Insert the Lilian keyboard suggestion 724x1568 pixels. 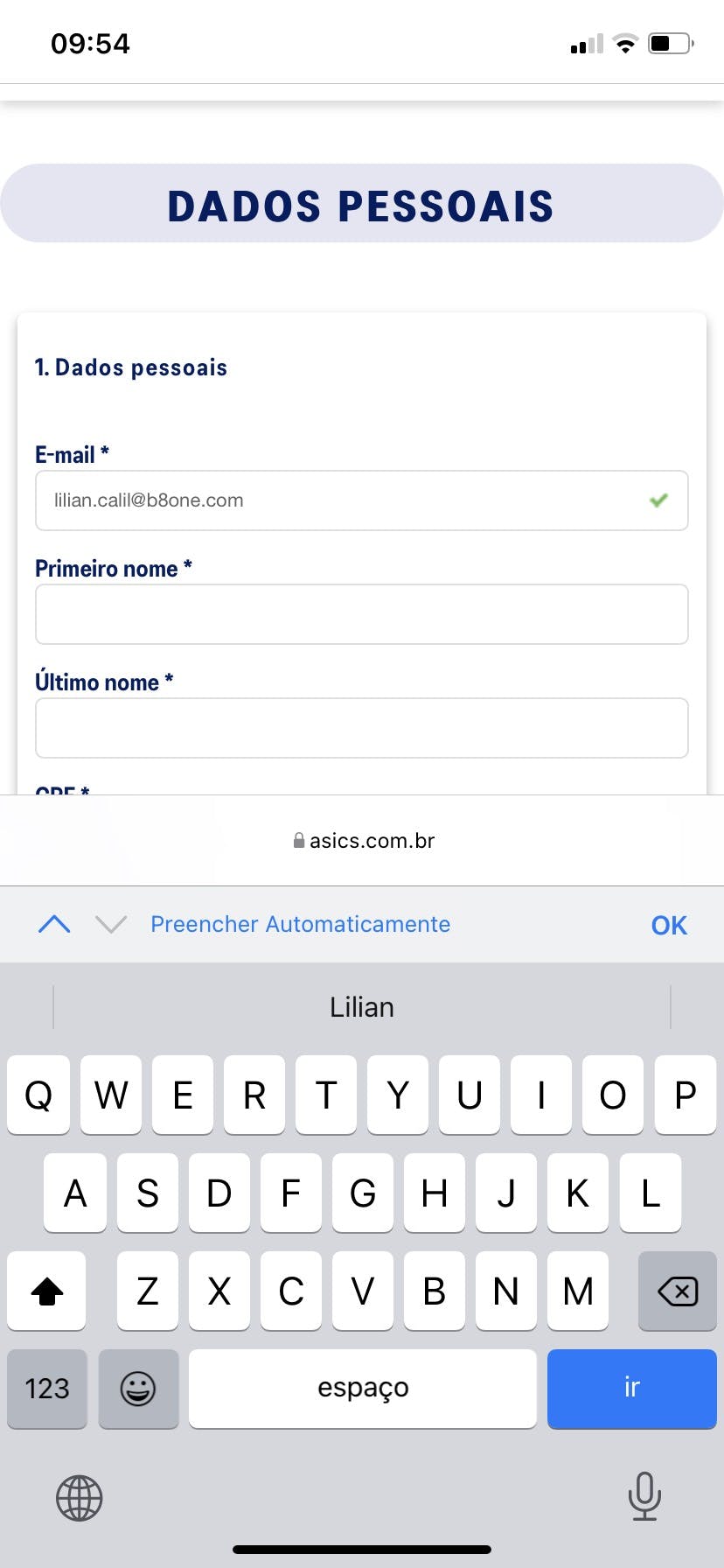(x=361, y=1007)
